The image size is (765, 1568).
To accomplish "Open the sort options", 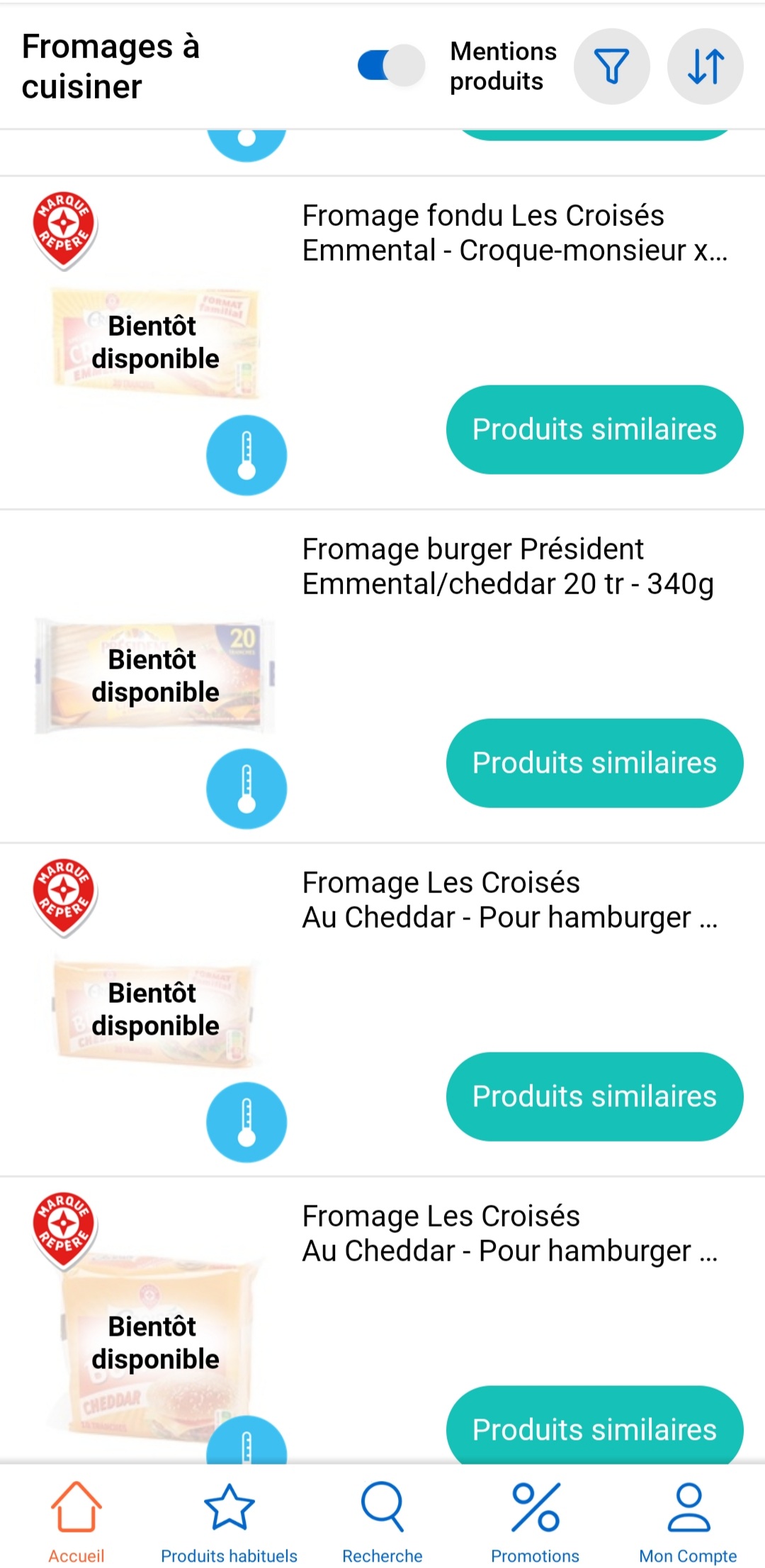I will pyautogui.click(x=705, y=67).
